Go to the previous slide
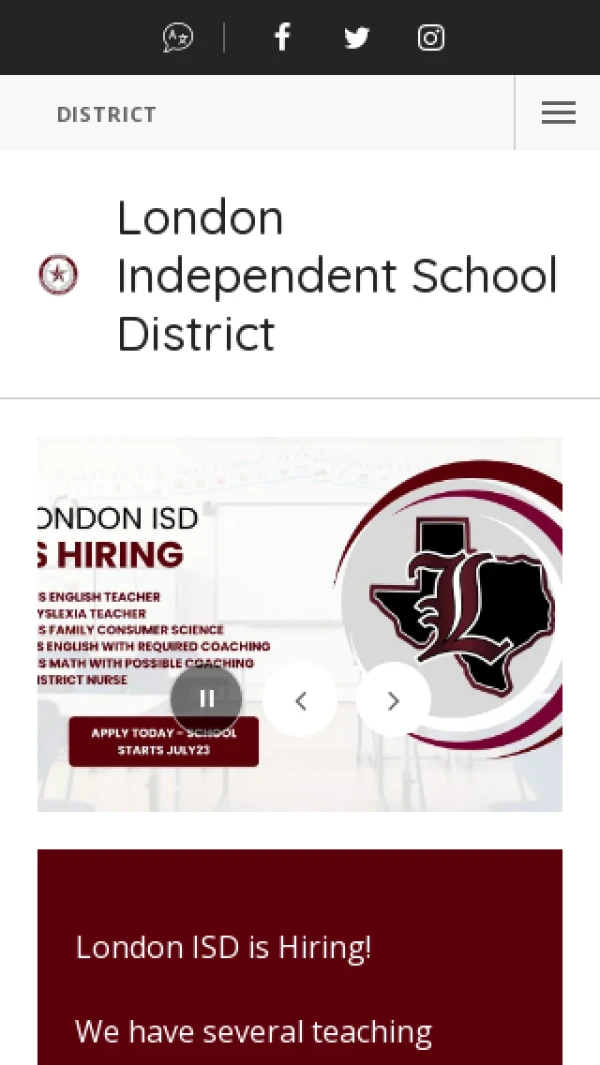Screen dimensions: 600x1065 point(300,700)
